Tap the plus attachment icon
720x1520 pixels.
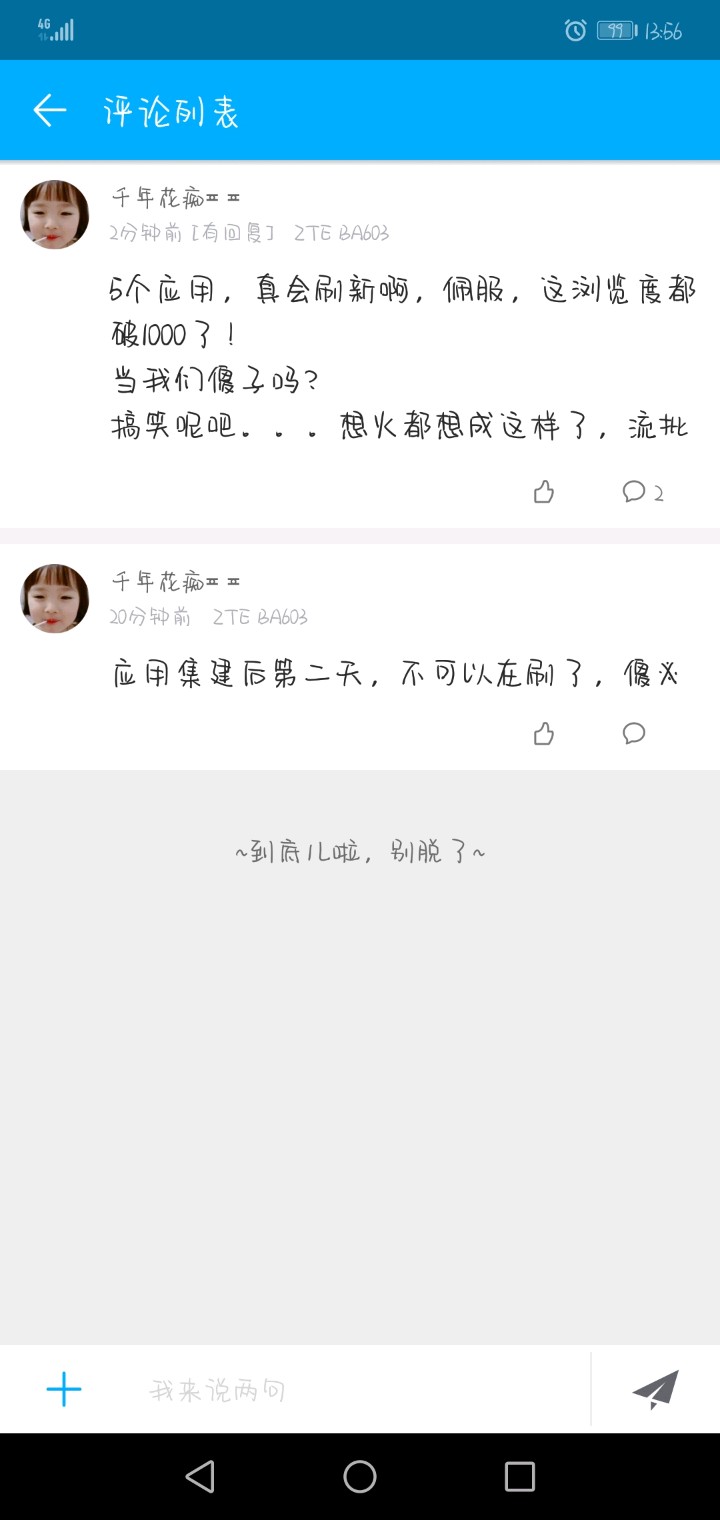[64, 1389]
